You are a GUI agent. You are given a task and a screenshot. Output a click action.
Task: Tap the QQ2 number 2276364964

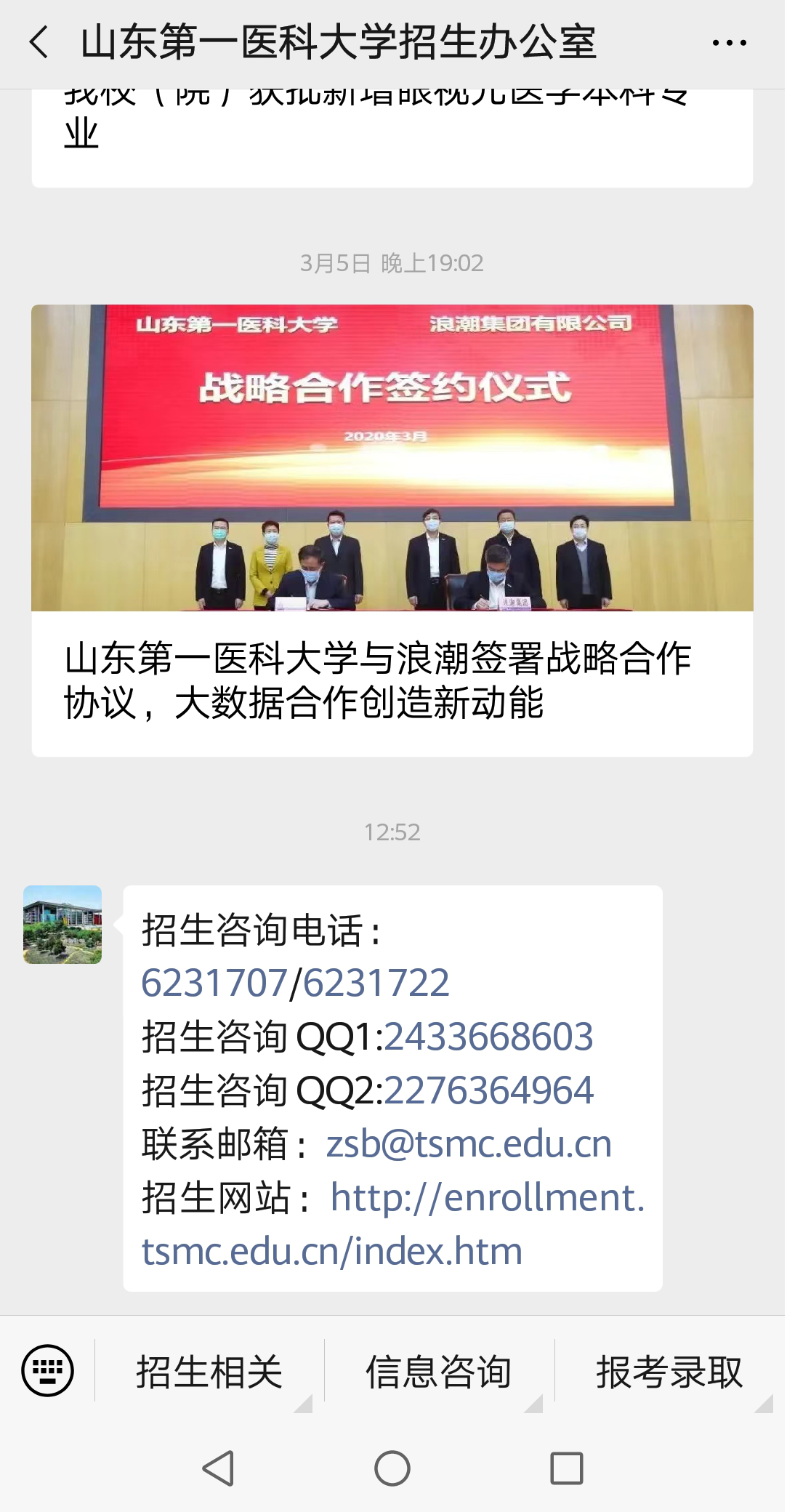[x=488, y=1090]
